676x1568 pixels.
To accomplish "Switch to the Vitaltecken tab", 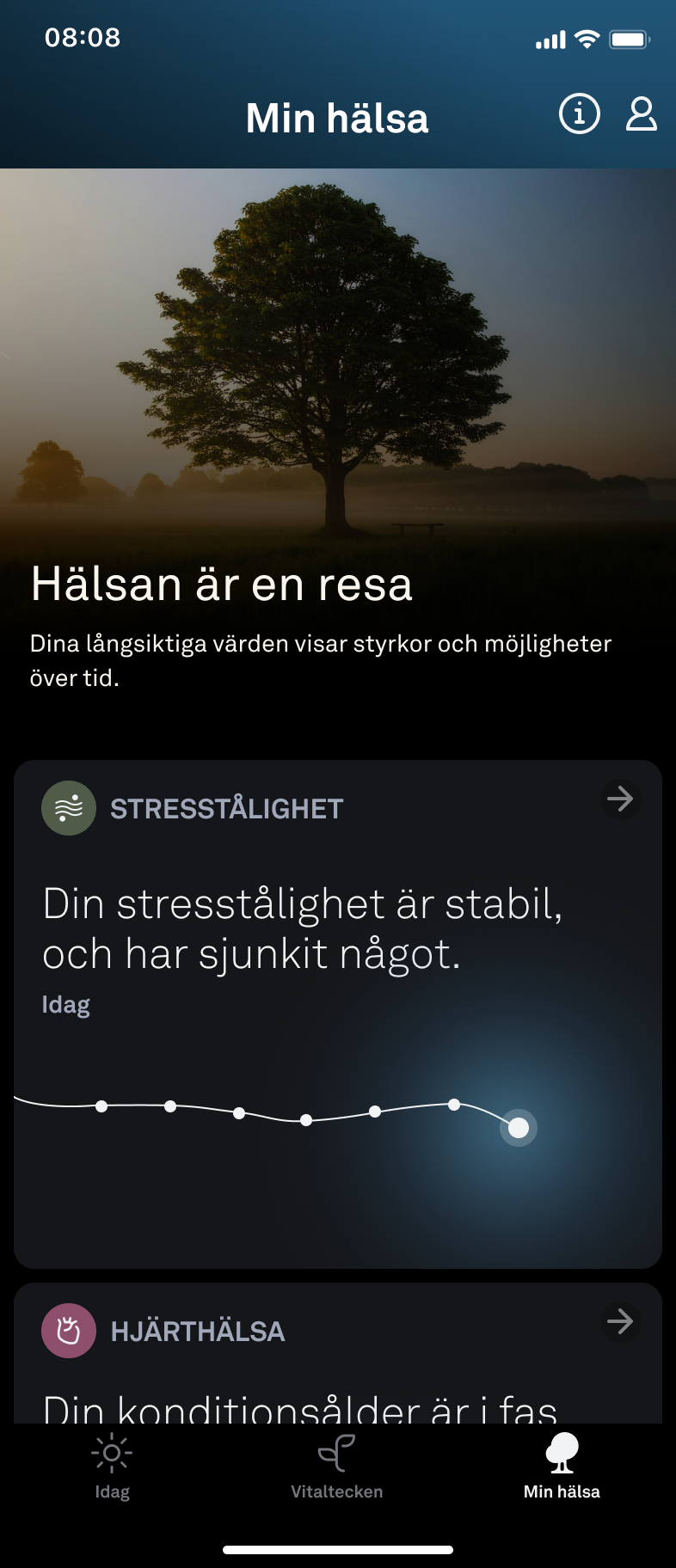I will tap(337, 1467).
